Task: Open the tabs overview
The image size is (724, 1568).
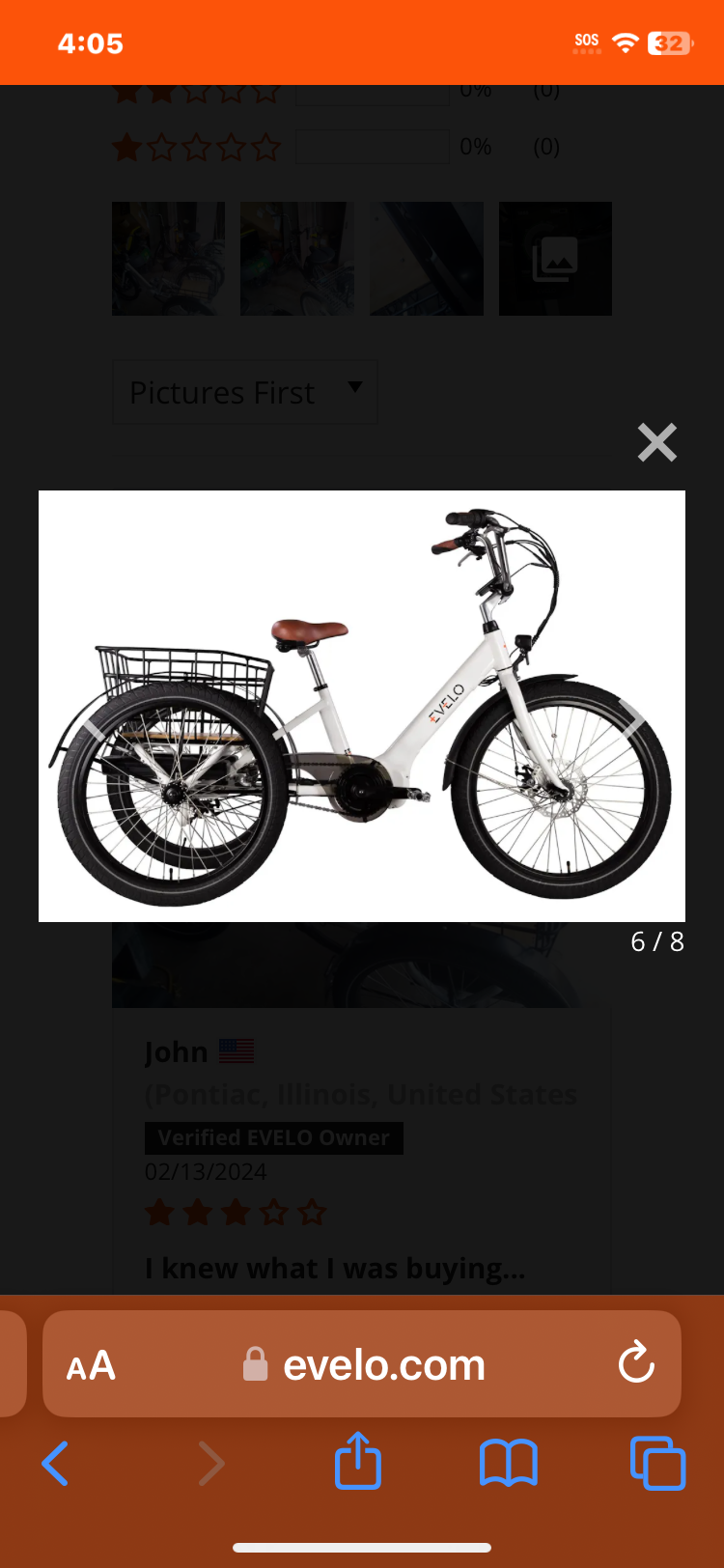Action: [x=657, y=1463]
